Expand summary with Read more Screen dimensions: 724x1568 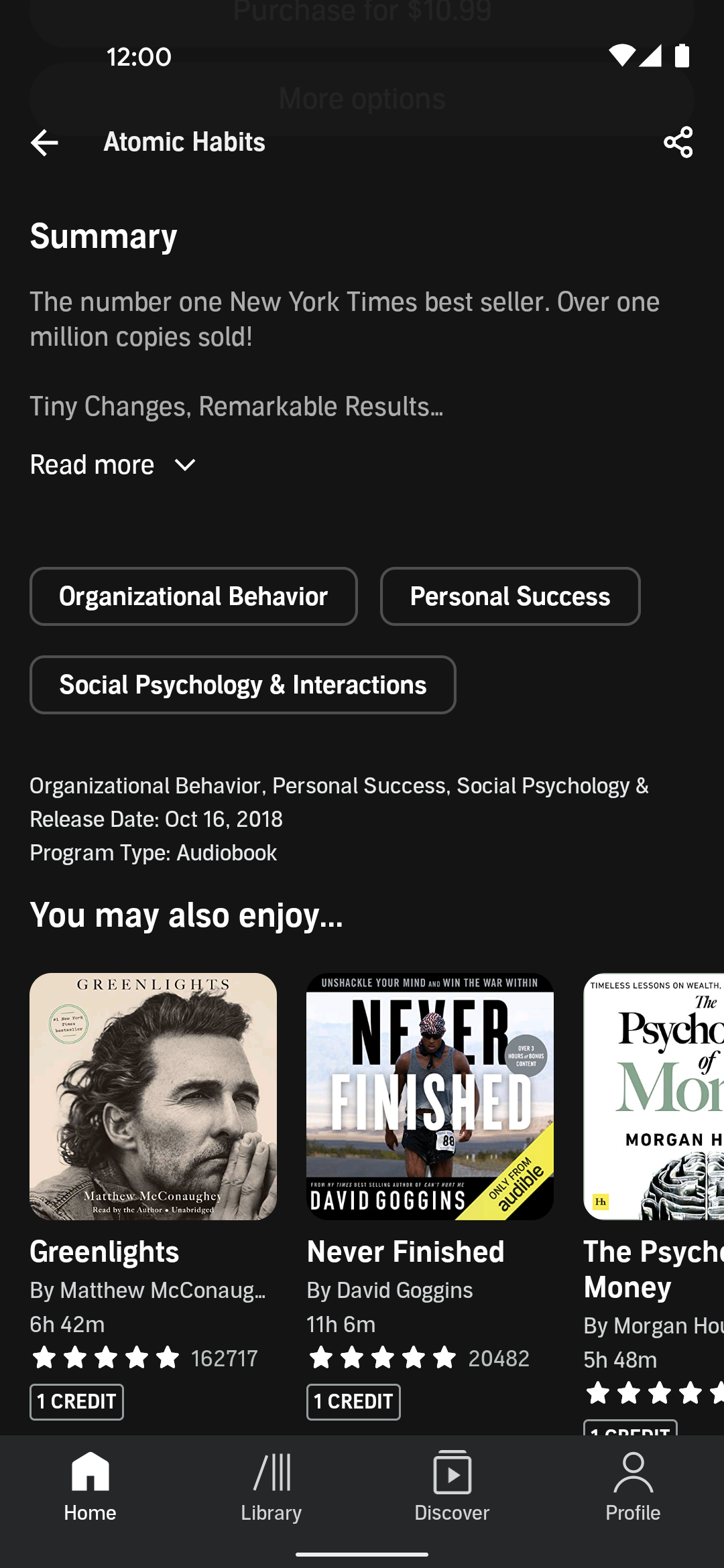pyautogui.click(x=113, y=464)
